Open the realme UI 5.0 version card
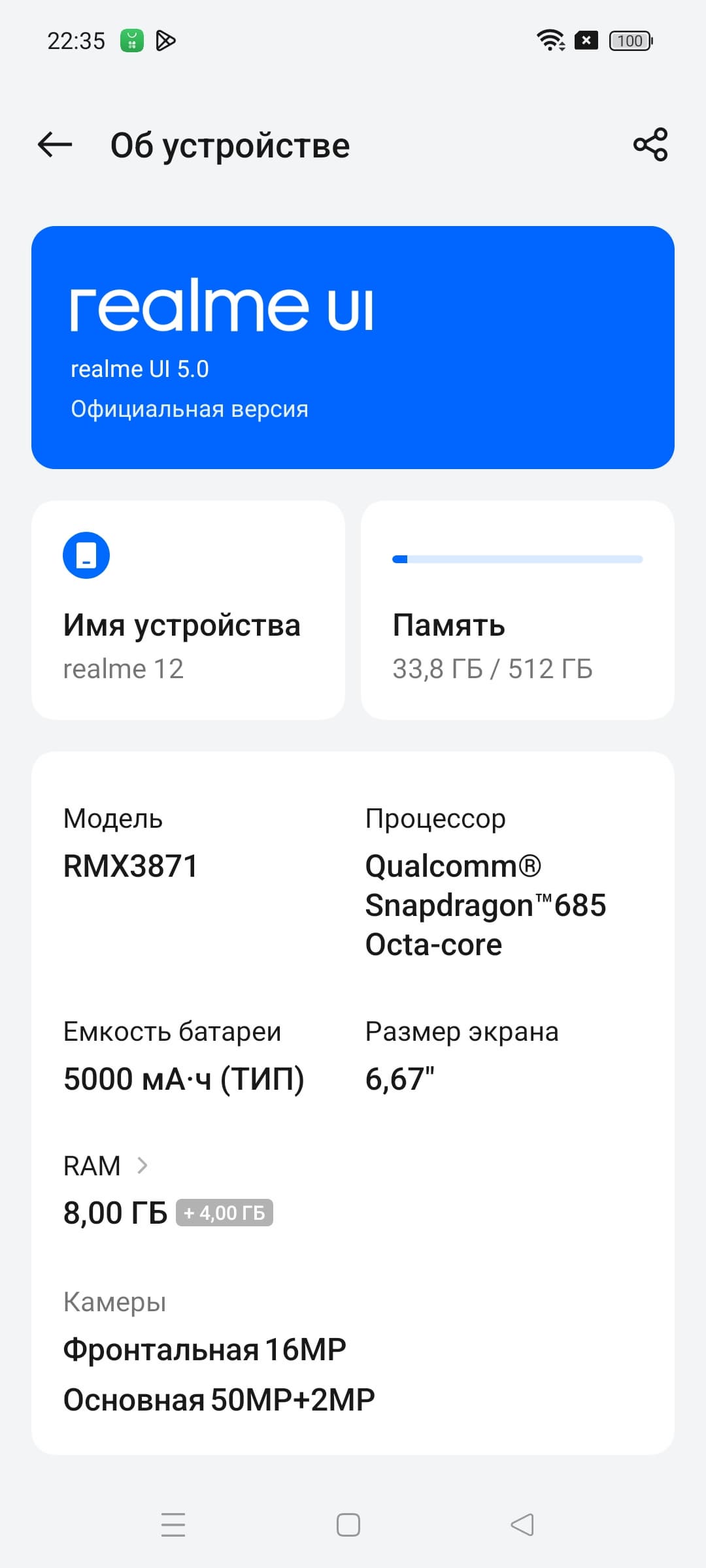Screen dimensions: 706x1568 click(x=353, y=347)
